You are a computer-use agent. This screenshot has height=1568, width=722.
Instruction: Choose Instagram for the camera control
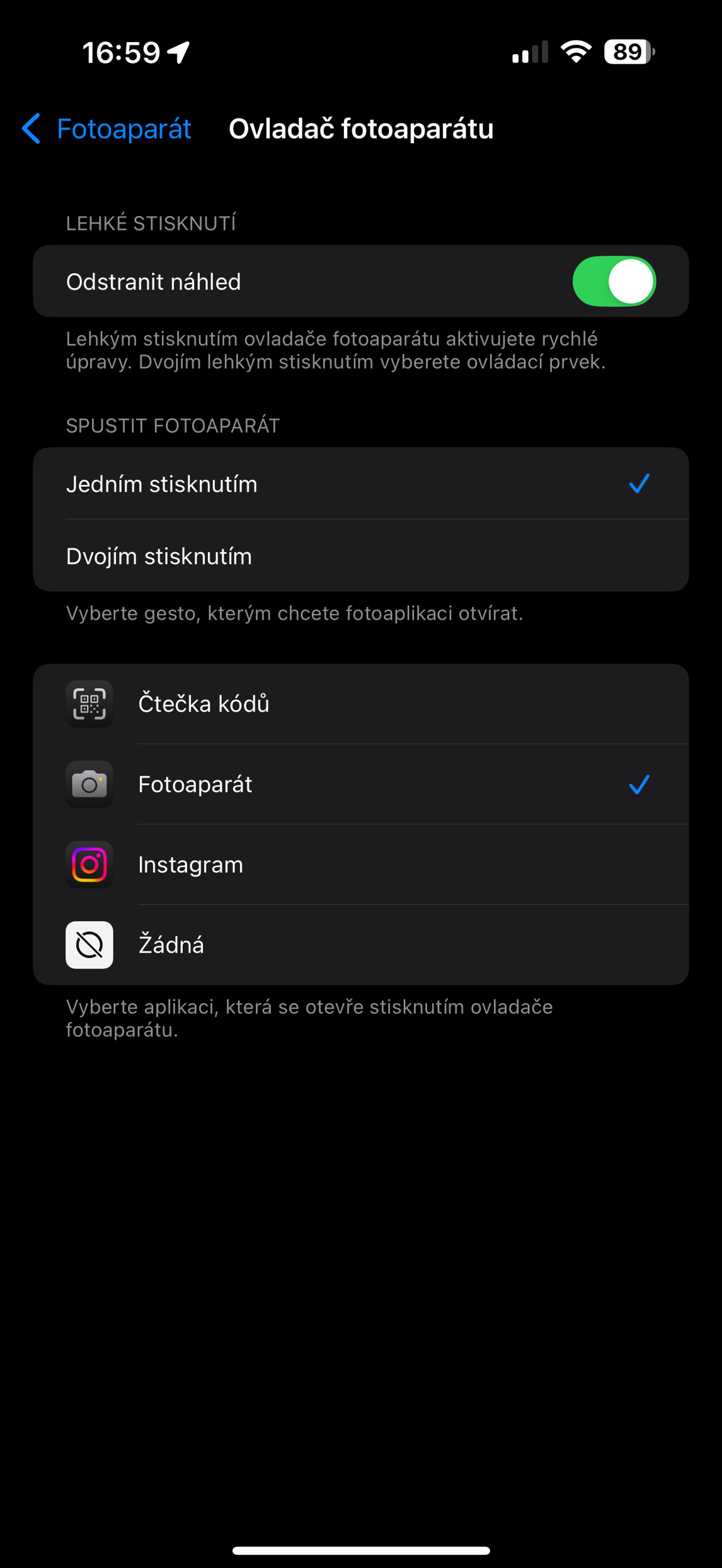coord(360,865)
